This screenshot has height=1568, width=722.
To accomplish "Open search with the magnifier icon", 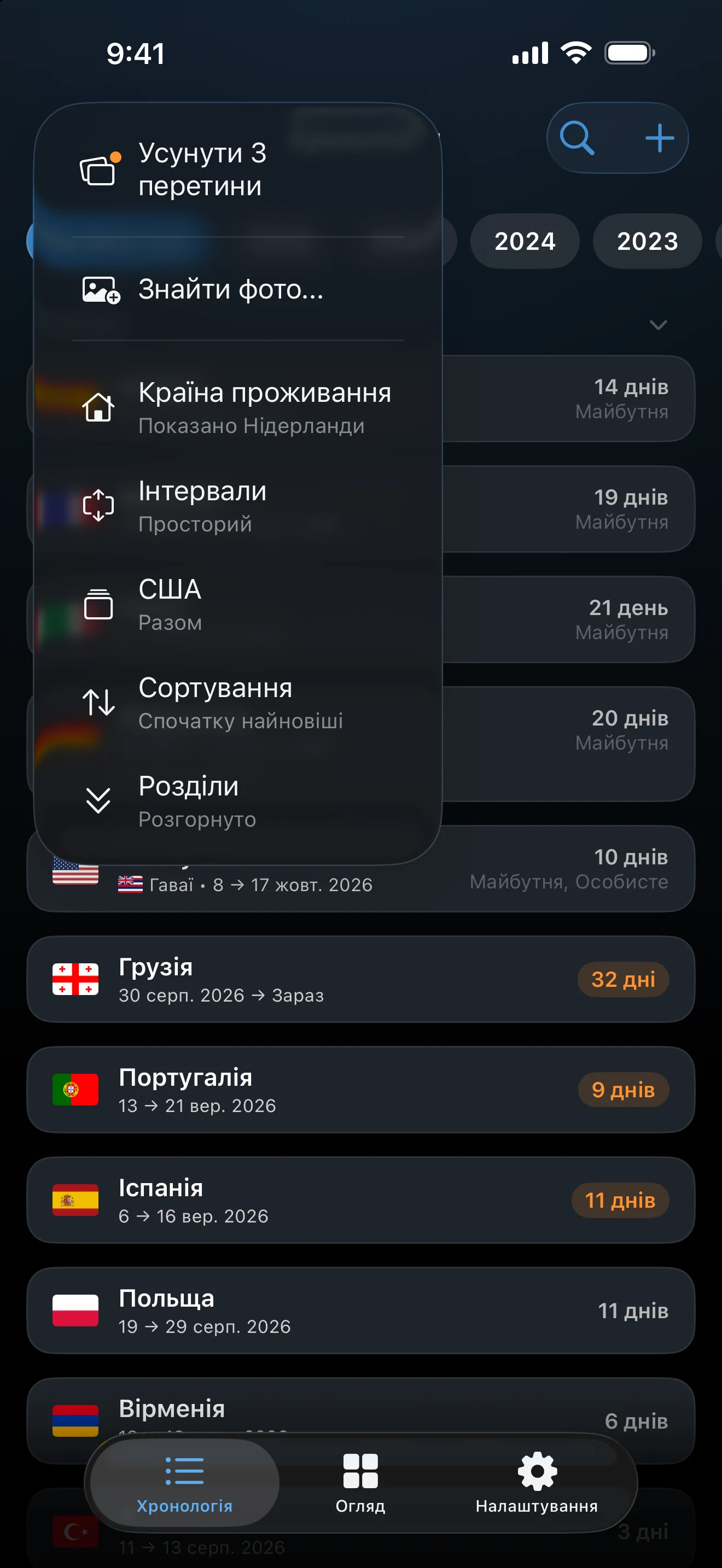I will [x=577, y=138].
